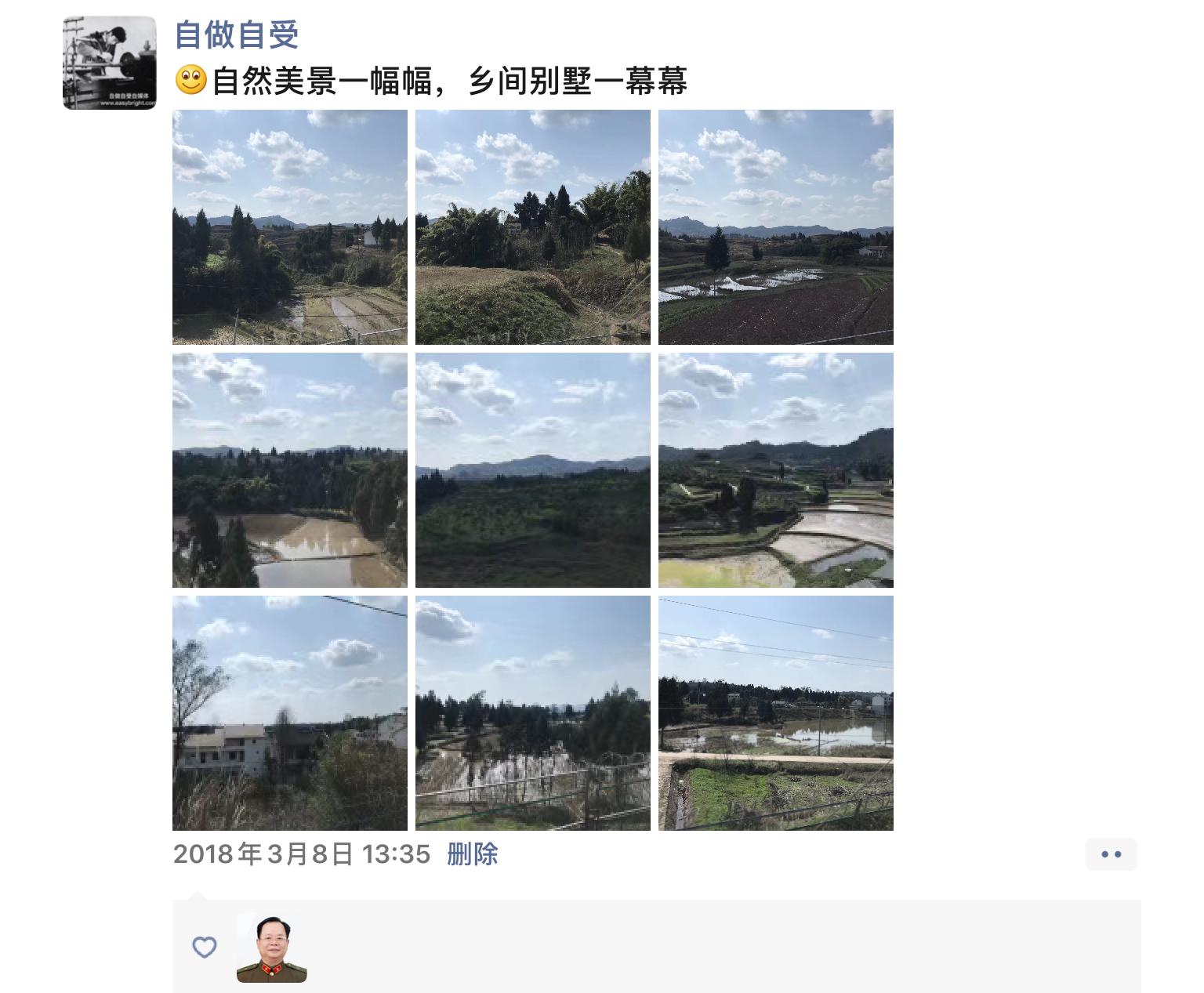Screen dimensions: 1204x993
Task: View the second photo of the grassy hillside
Action: click(x=533, y=227)
